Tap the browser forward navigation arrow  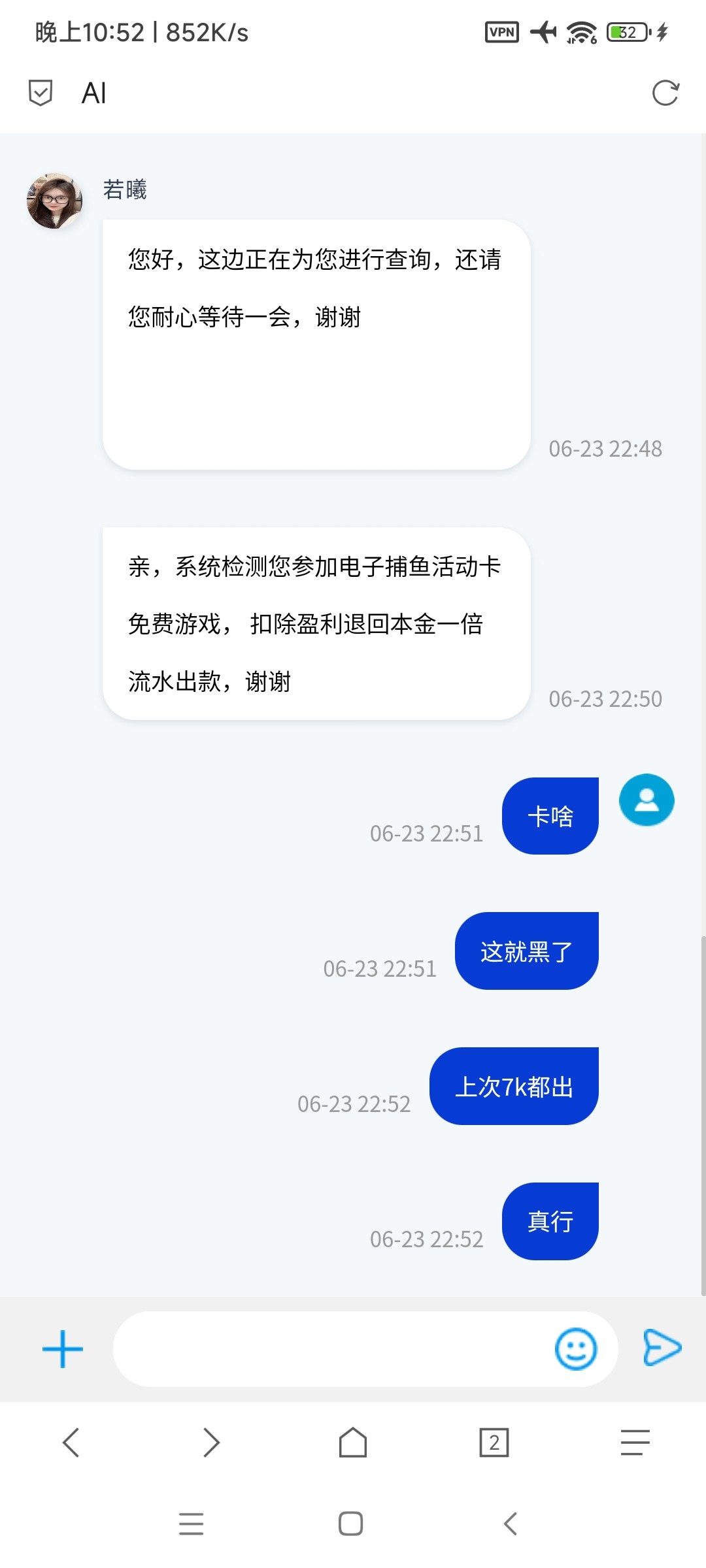click(211, 1443)
